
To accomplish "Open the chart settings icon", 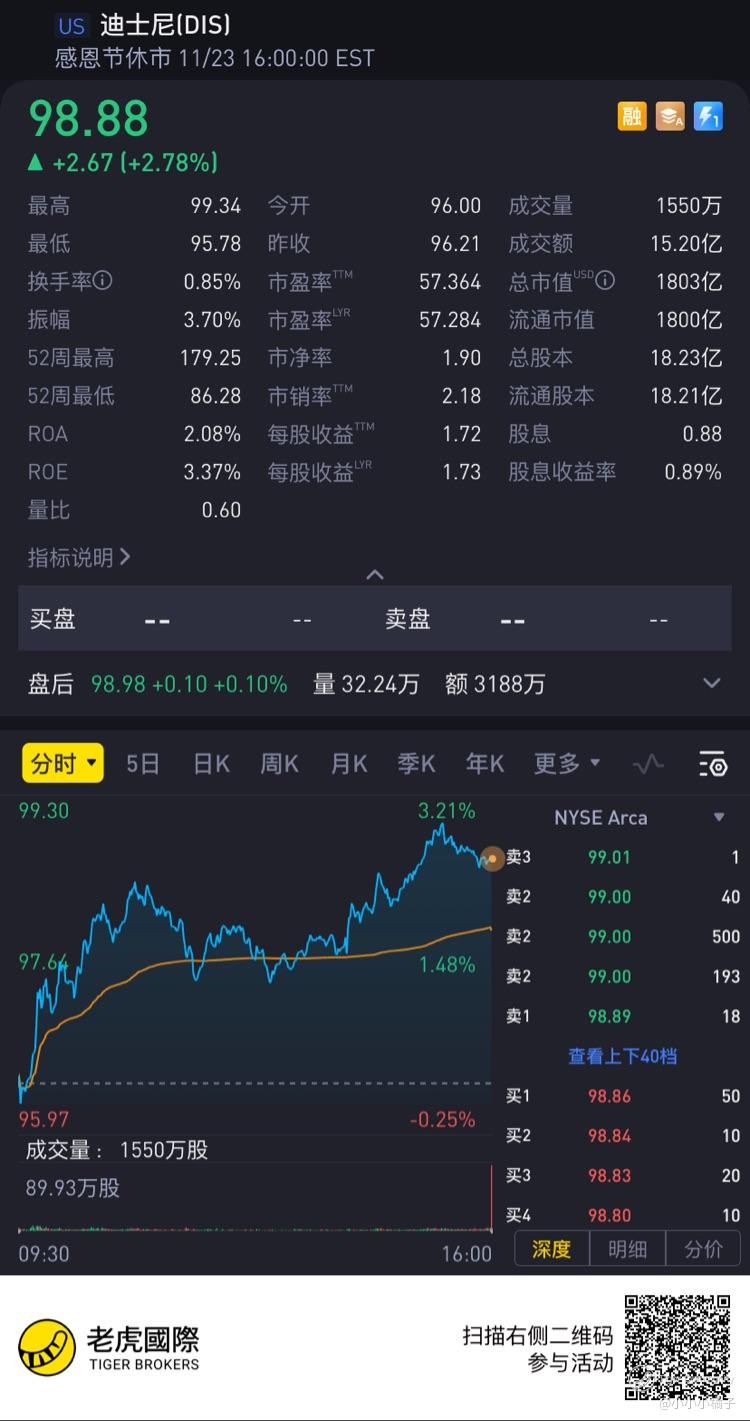I will 713,765.
